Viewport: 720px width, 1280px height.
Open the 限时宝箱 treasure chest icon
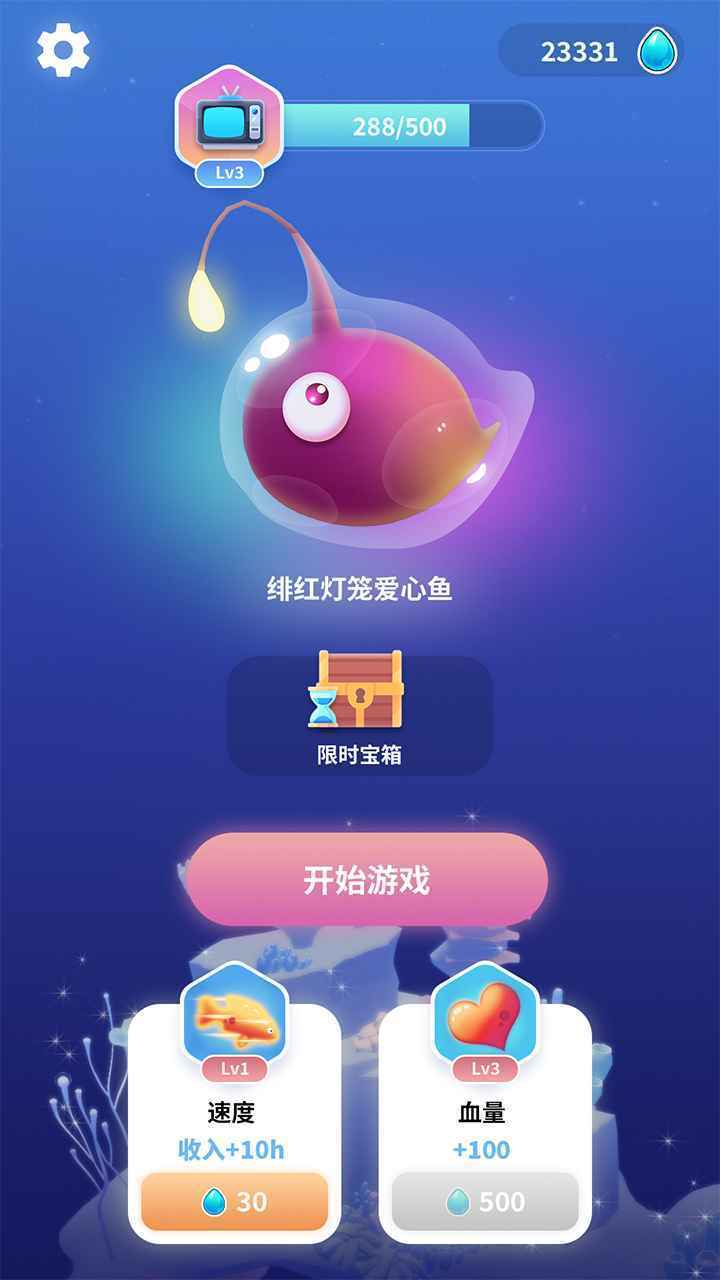(360, 697)
